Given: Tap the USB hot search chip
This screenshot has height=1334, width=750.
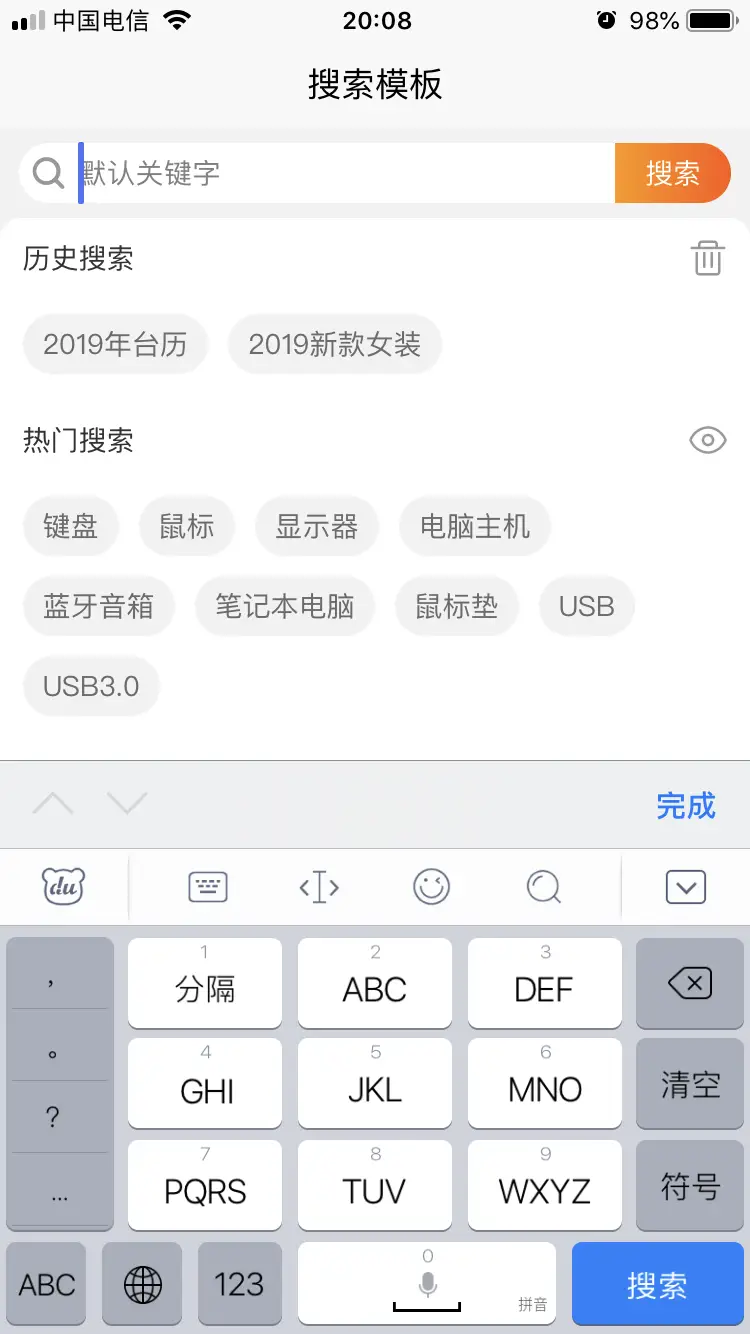Looking at the screenshot, I should [587, 606].
